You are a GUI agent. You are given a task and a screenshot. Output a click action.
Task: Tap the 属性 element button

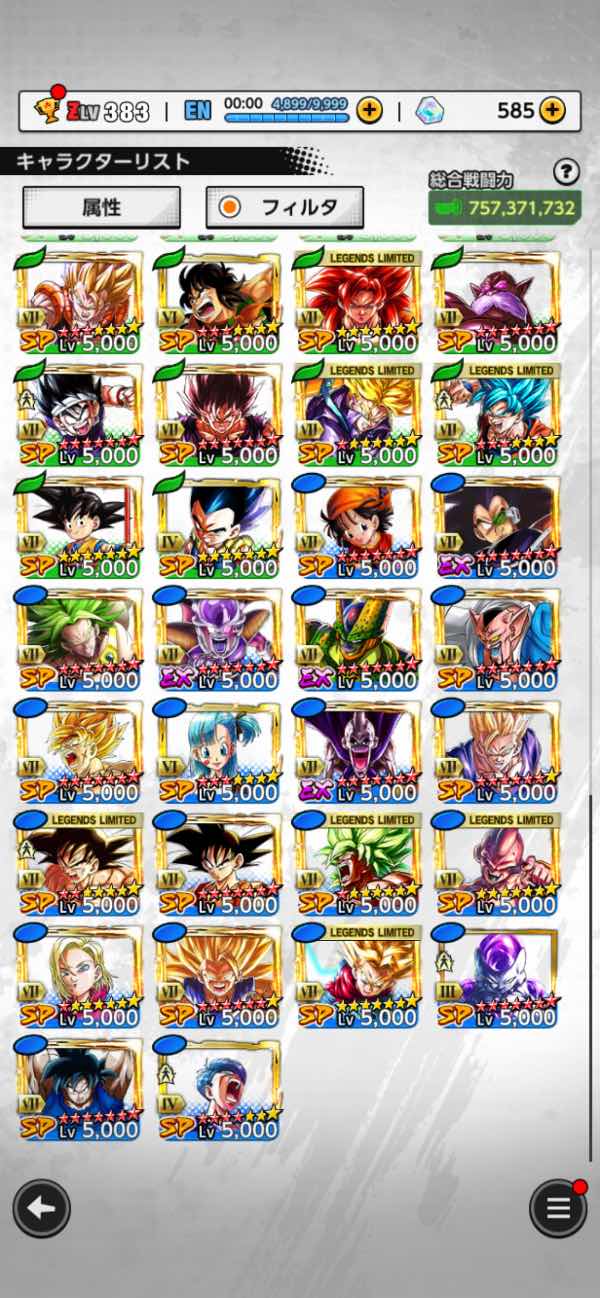pyautogui.click(x=101, y=207)
